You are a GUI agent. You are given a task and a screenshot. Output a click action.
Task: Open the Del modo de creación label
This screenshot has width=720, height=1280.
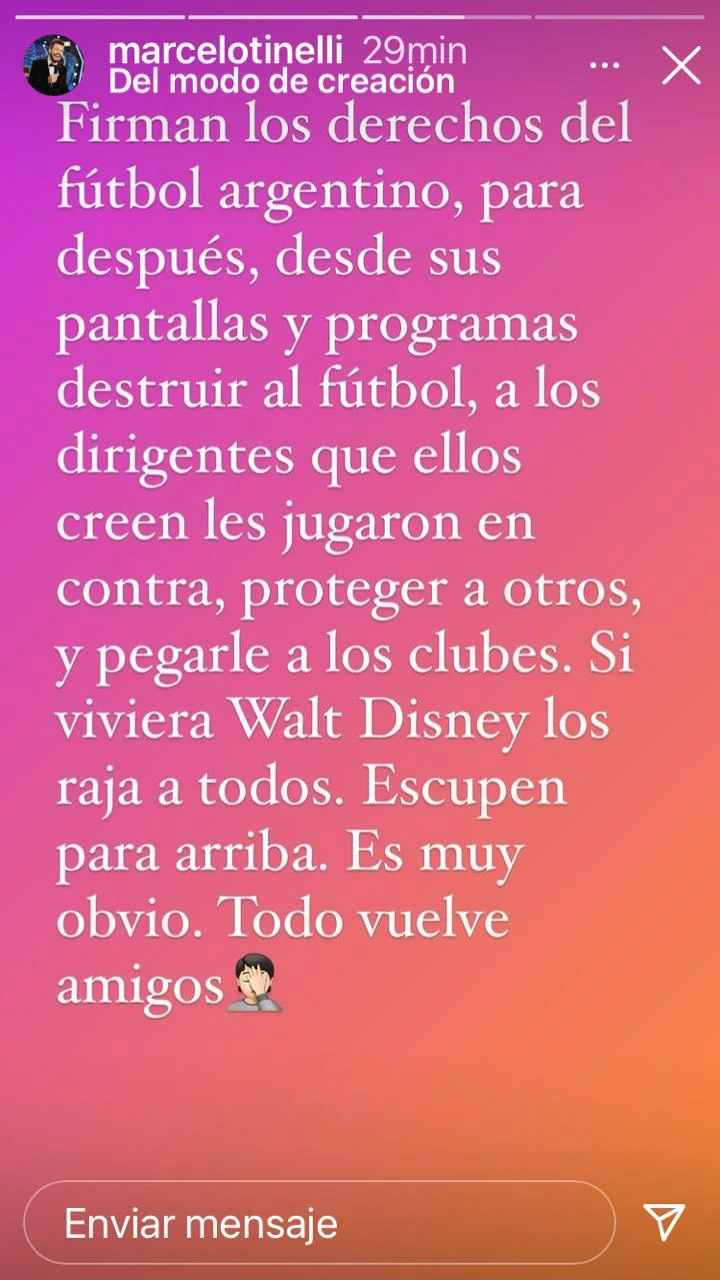281,81
